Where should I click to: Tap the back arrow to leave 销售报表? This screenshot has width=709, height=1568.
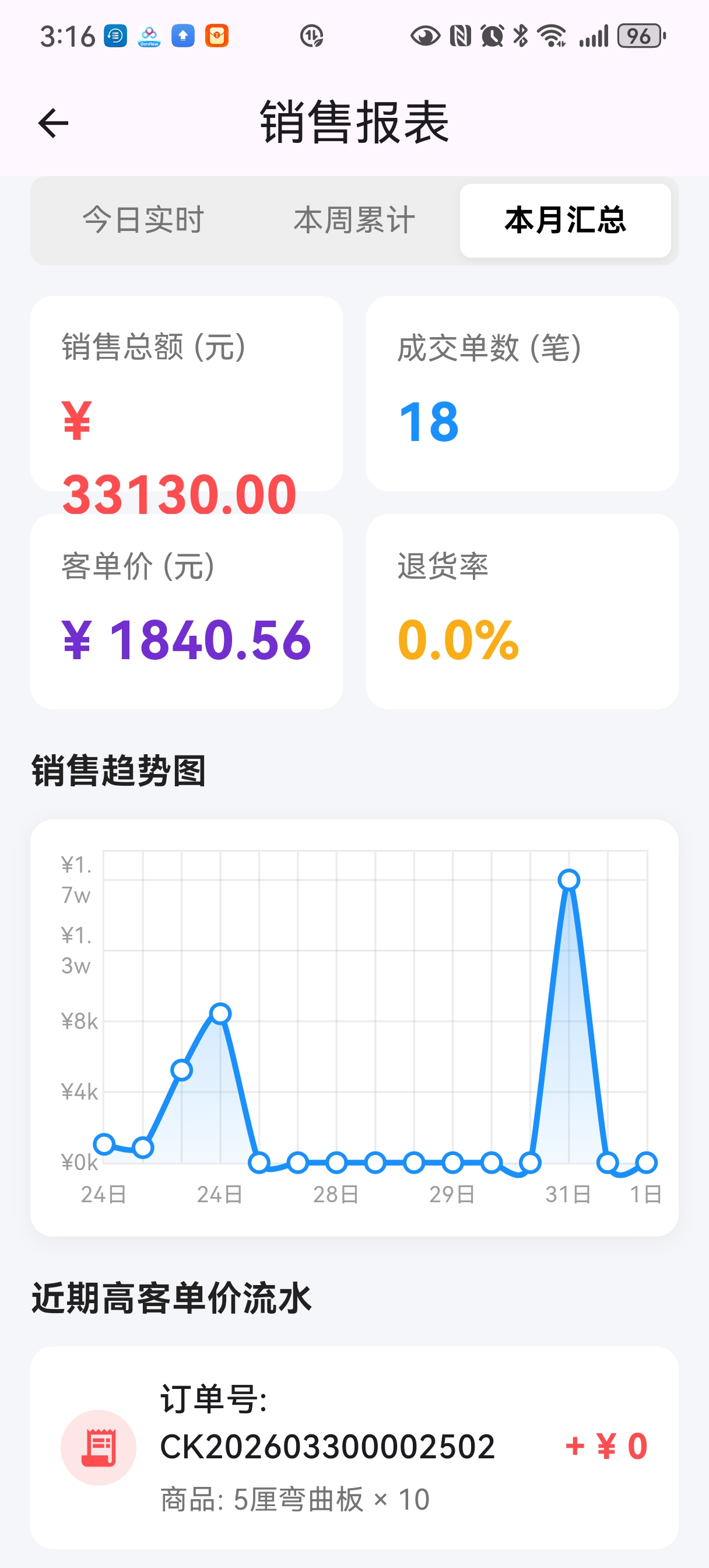[x=54, y=123]
